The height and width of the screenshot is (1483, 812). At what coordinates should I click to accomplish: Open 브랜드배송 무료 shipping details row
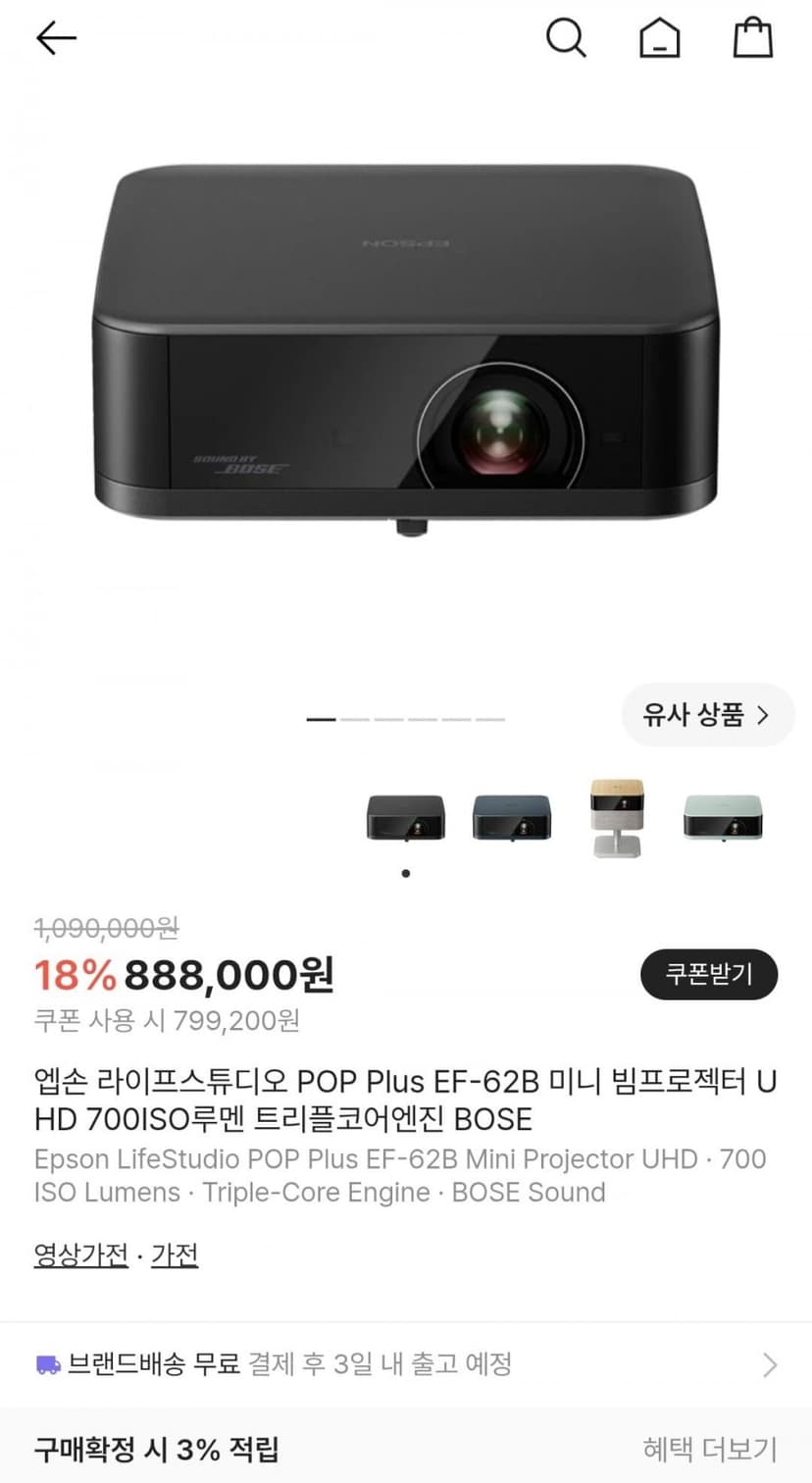click(x=406, y=1364)
